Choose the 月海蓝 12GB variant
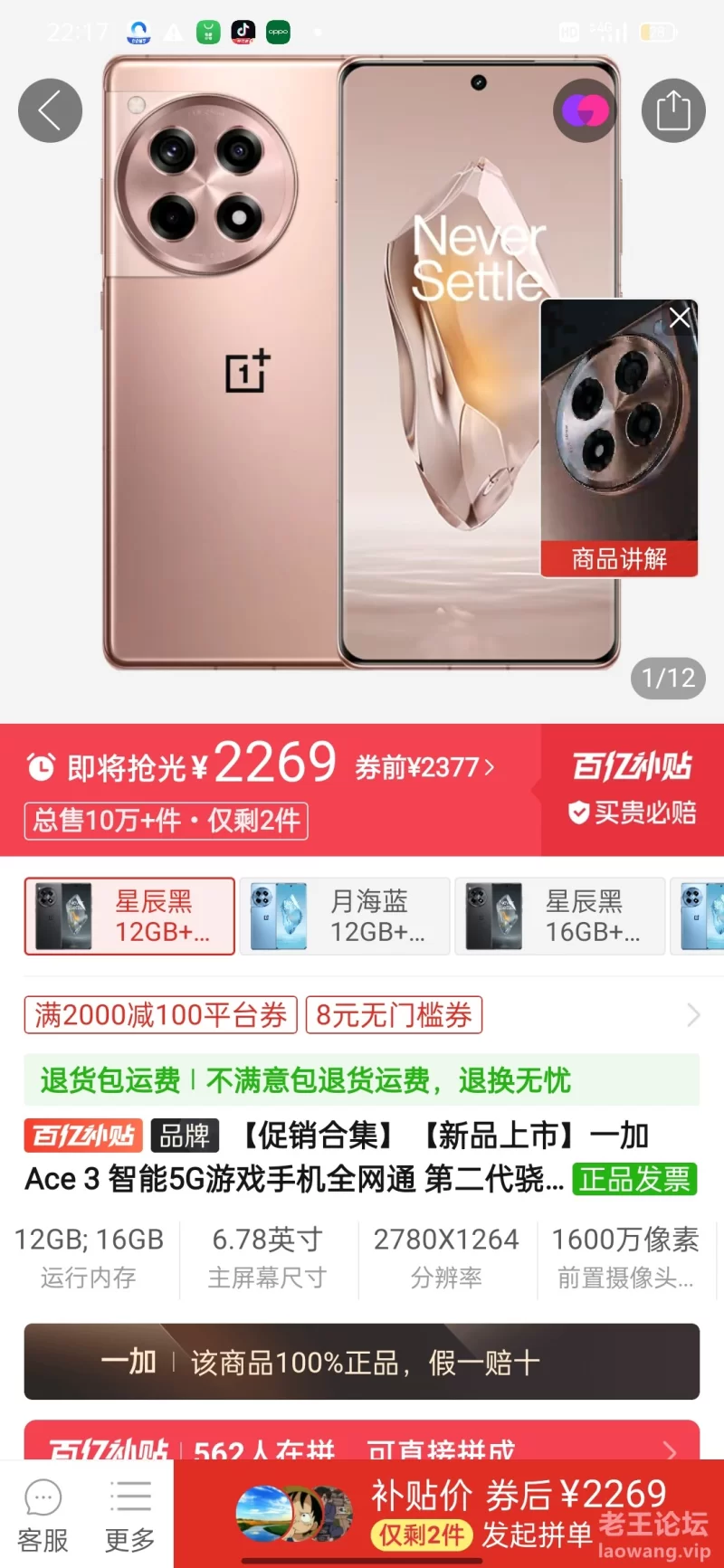Viewport: 724px width, 1568px height. pos(345,916)
